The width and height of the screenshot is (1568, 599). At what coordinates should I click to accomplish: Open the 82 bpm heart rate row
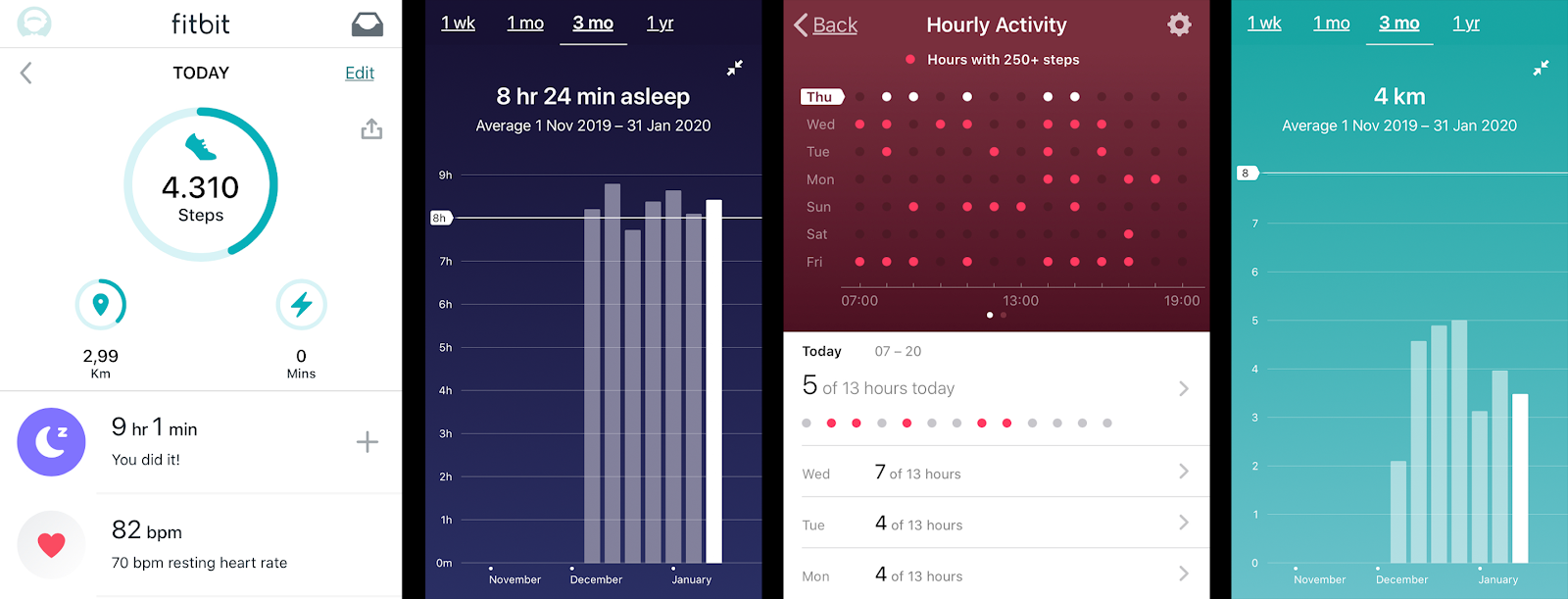201,545
